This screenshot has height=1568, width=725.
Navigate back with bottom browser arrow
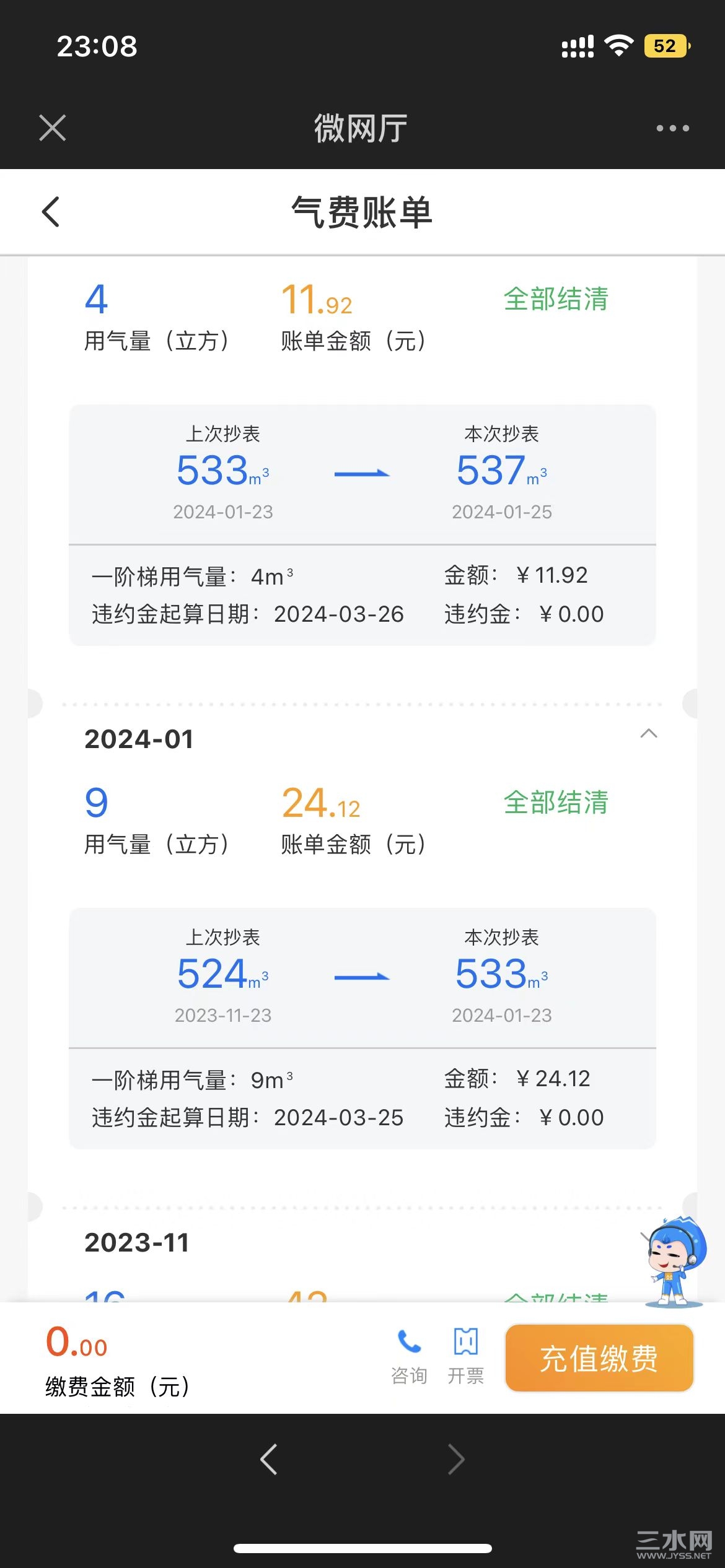[269, 1459]
